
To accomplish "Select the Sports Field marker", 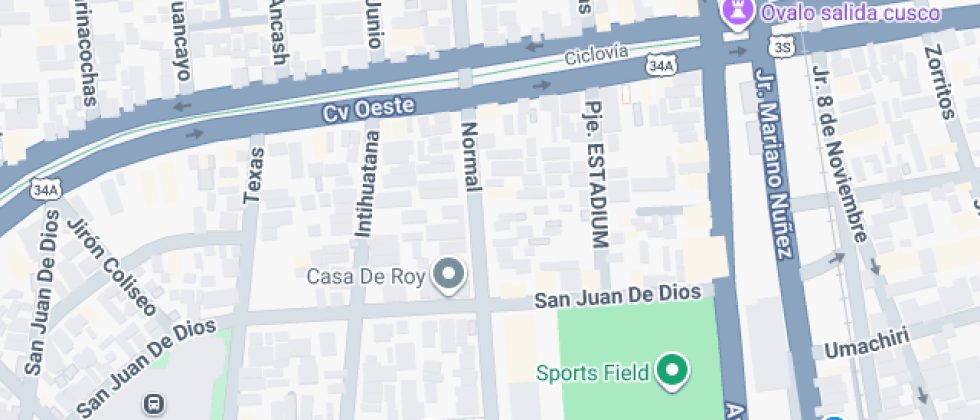I will click(x=672, y=372).
